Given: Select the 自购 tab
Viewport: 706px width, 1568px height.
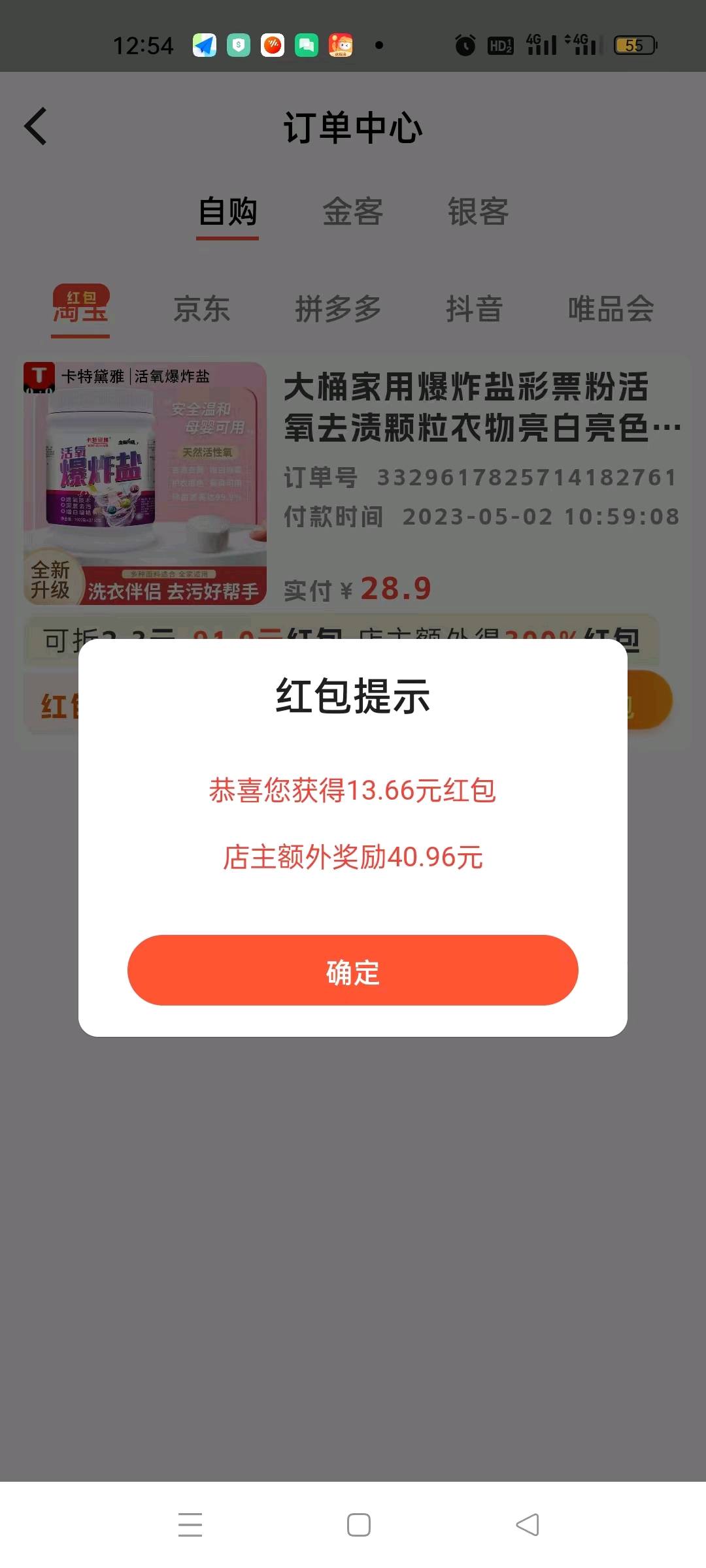Looking at the screenshot, I should click(x=227, y=212).
